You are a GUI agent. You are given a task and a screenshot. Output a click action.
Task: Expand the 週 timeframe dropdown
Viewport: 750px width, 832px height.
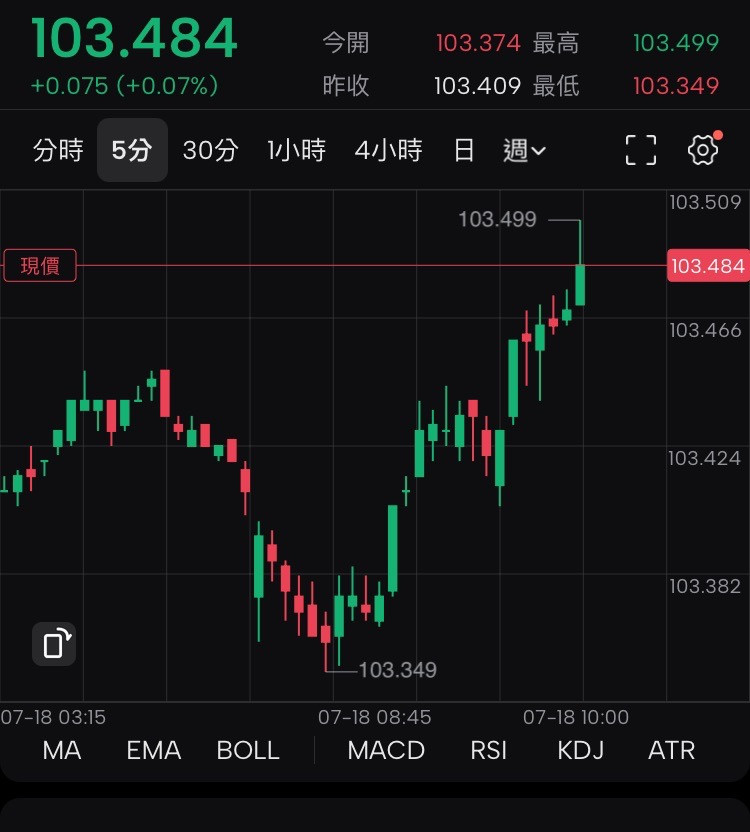click(x=524, y=151)
